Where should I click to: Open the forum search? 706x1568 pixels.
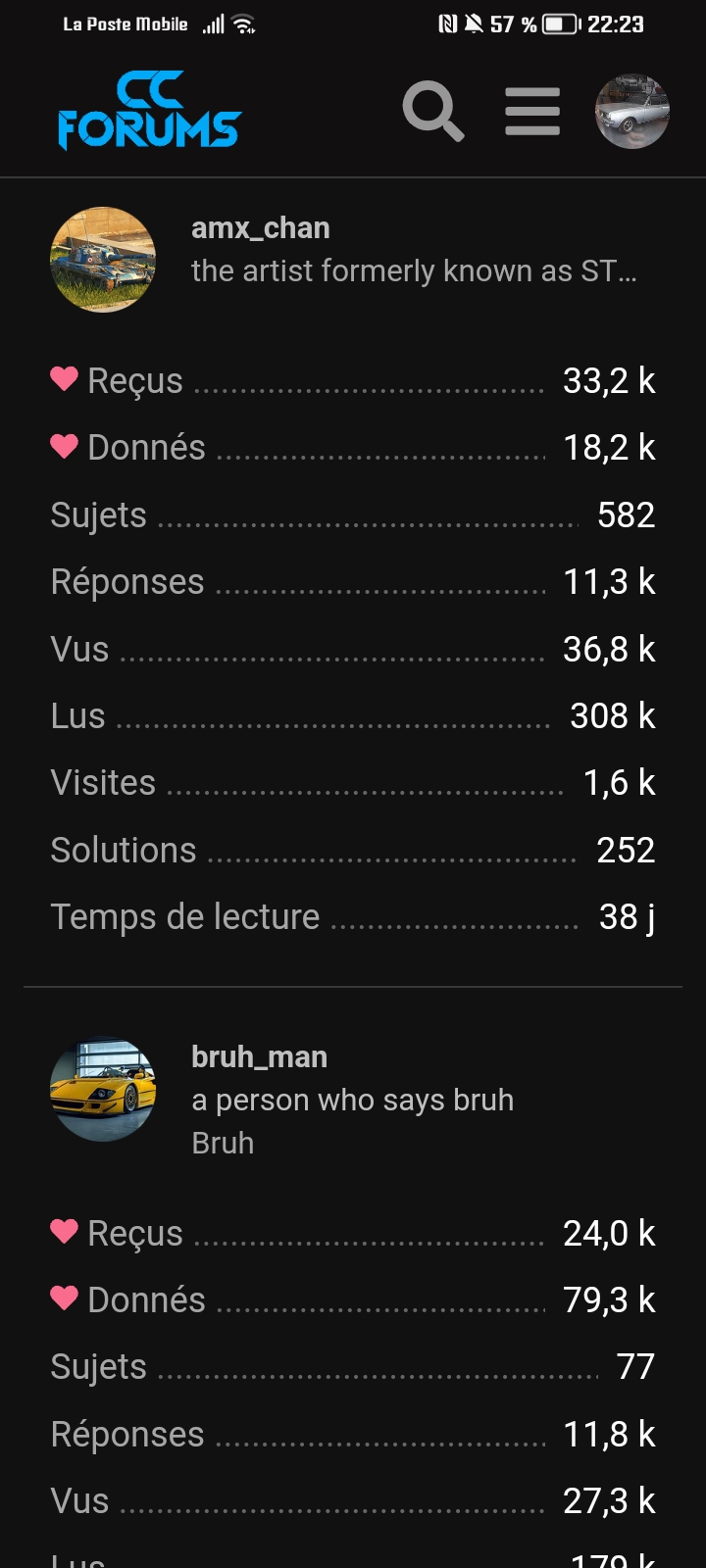click(x=432, y=111)
